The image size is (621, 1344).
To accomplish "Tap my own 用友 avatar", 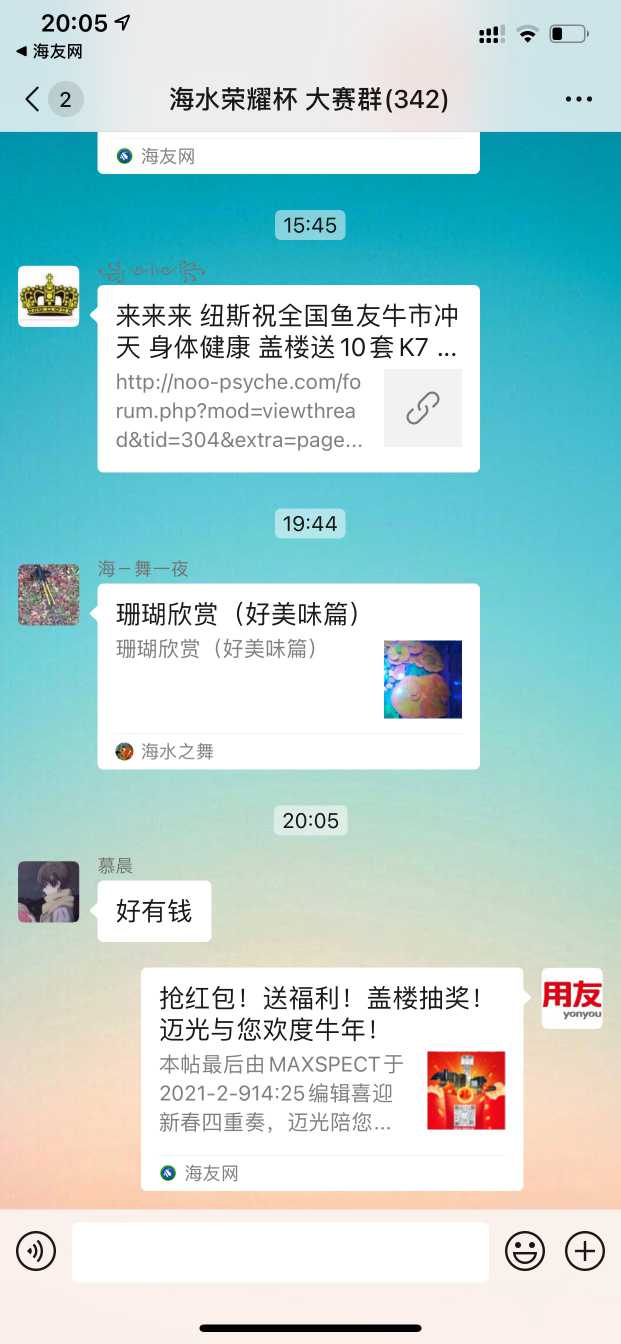I will (572, 998).
